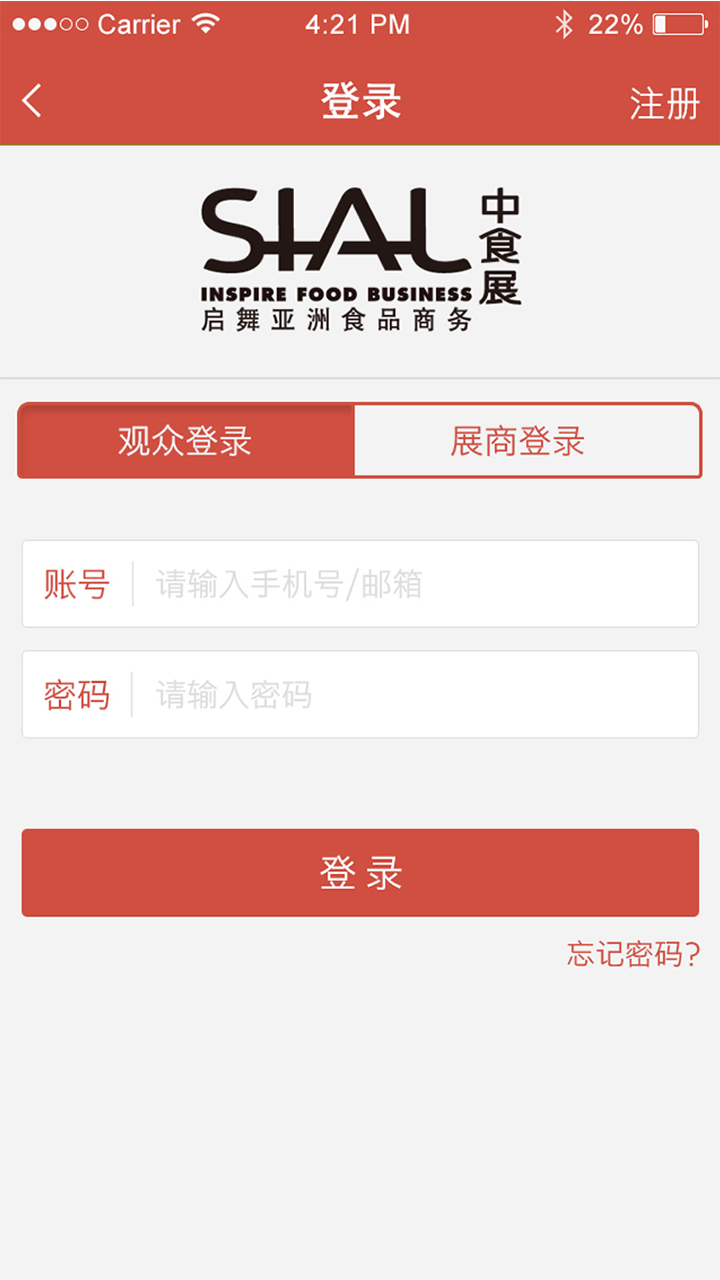Go back using the top-left arrow
The height and width of the screenshot is (1280, 720).
pos(32,101)
